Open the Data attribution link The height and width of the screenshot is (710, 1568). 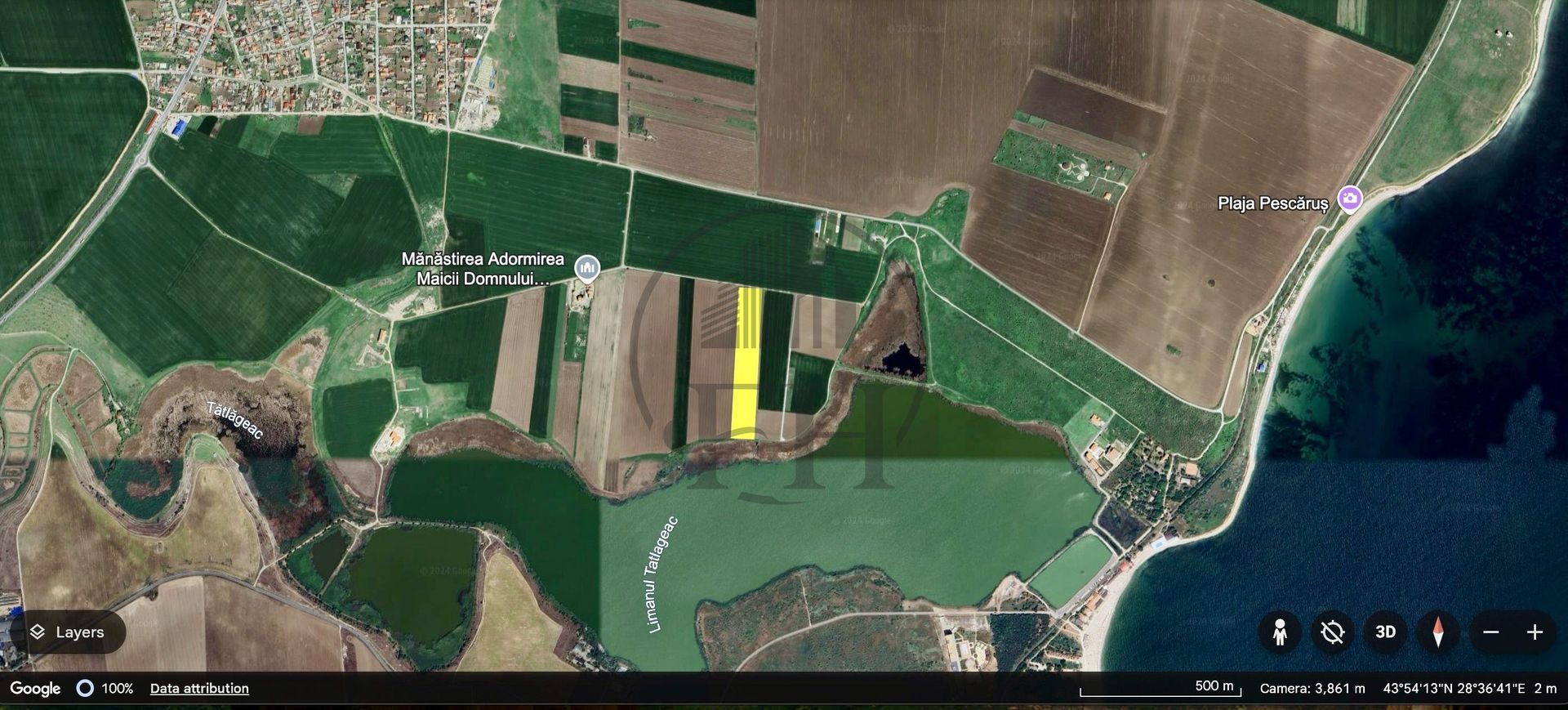199,688
